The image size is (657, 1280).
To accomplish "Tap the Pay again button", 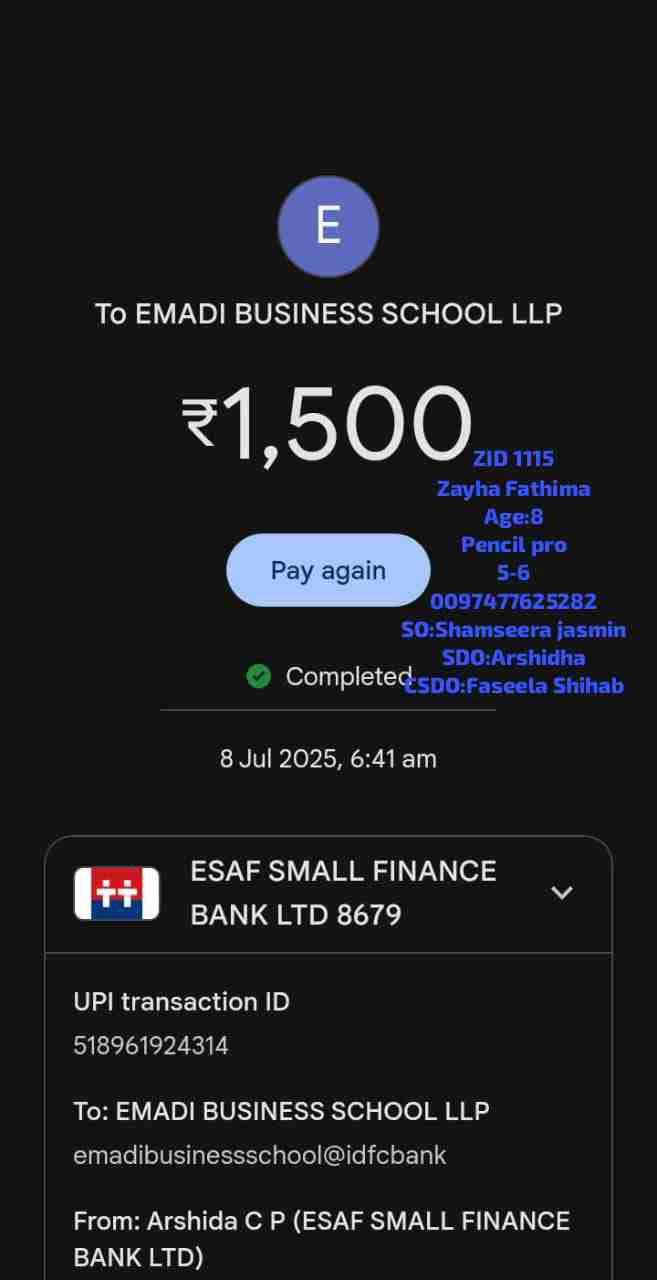I will (328, 570).
